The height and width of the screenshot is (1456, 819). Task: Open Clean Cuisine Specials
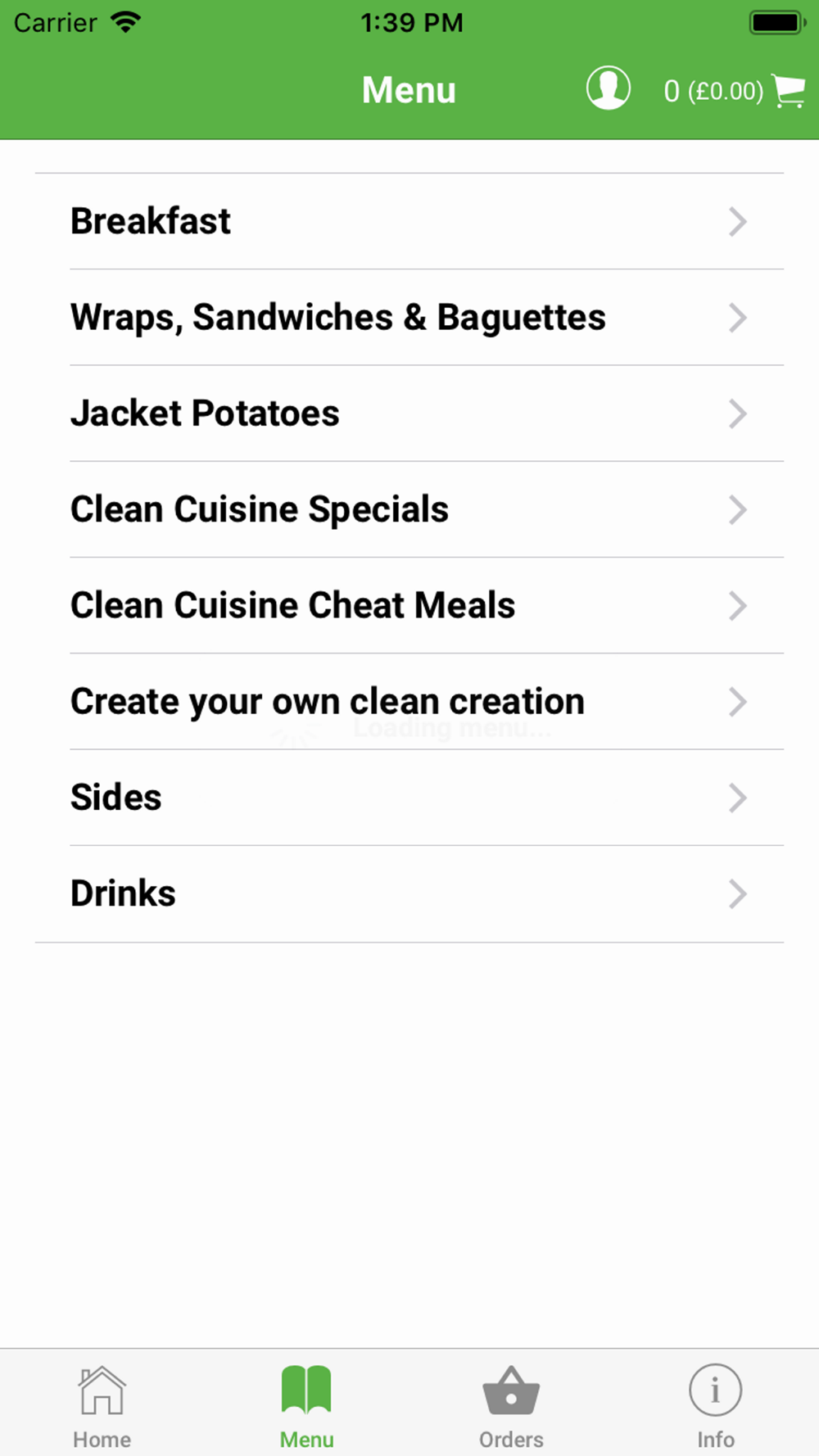point(409,509)
